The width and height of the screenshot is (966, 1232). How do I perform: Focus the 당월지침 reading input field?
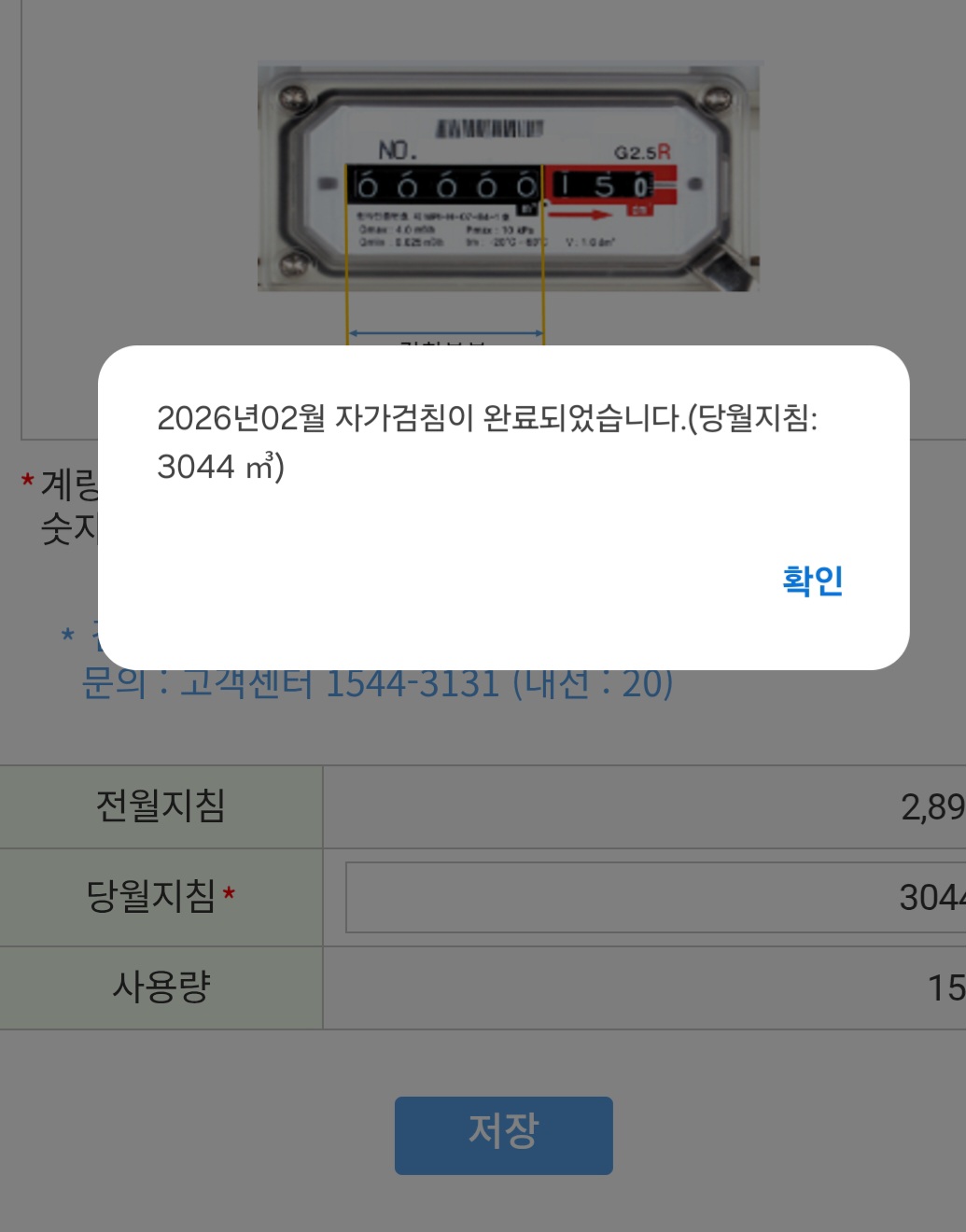pyautogui.click(x=653, y=897)
